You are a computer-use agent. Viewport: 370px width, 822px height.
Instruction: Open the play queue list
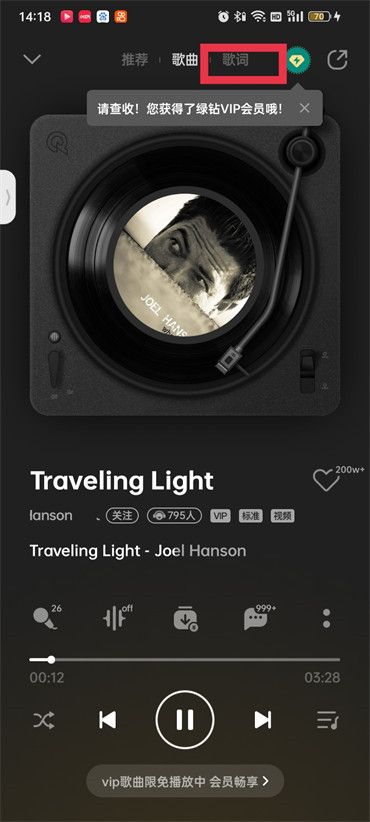tap(328, 720)
